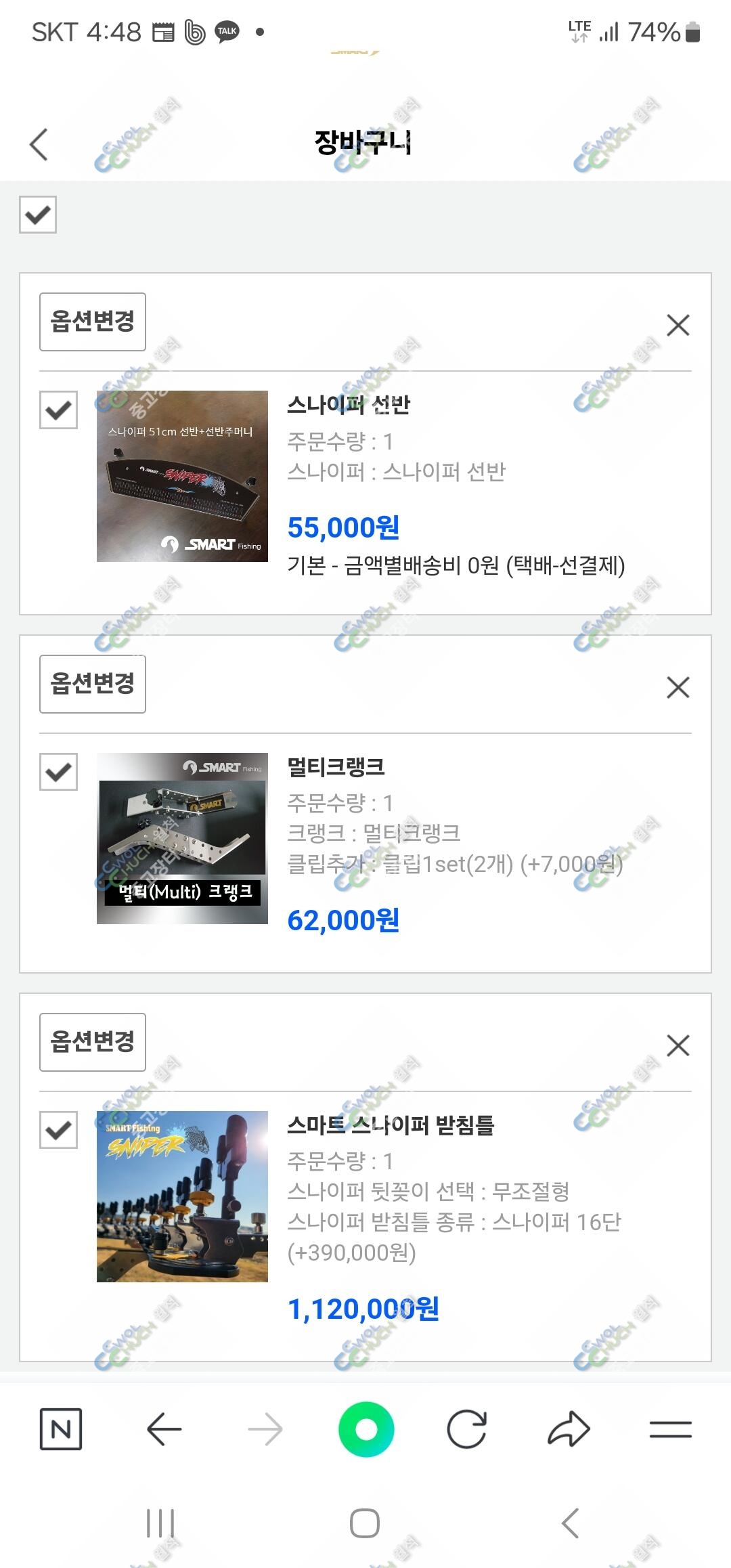The width and height of the screenshot is (731, 1568).
Task: Open the browser menu lines
Action: (x=670, y=1429)
